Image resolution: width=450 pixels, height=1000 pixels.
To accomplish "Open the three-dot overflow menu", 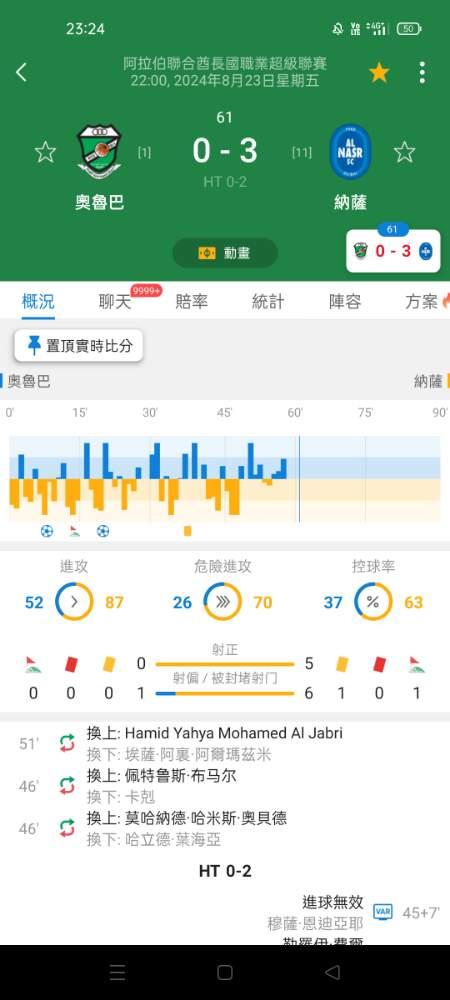I will pyautogui.click(x=422, y=73).
